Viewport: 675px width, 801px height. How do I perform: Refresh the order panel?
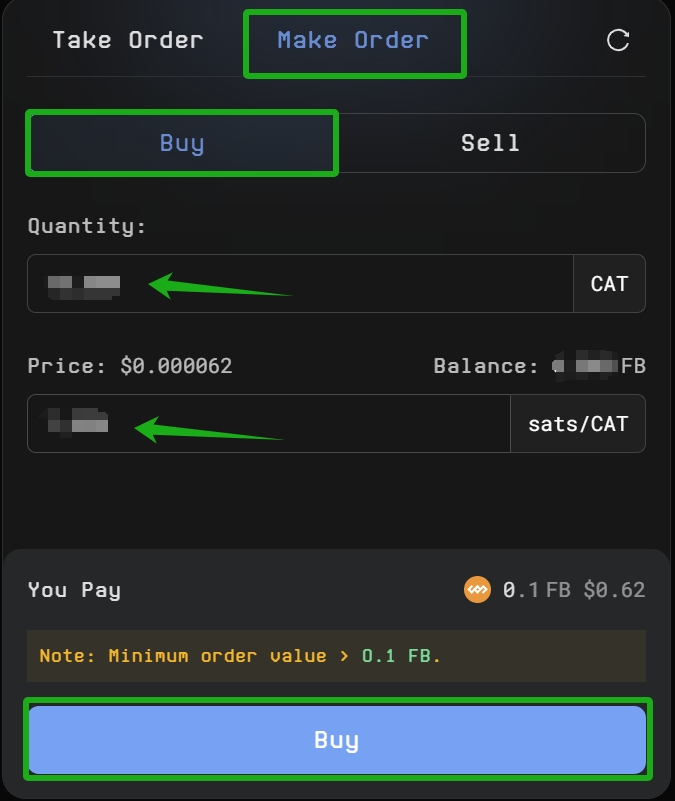click(619, 40)
